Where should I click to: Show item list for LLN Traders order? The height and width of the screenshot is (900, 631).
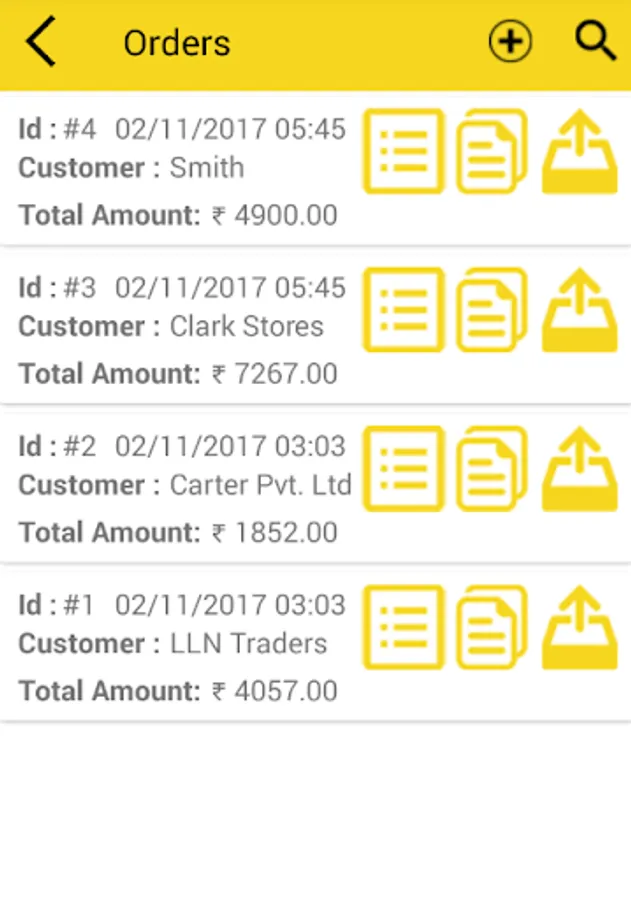(x=403, y=628)
